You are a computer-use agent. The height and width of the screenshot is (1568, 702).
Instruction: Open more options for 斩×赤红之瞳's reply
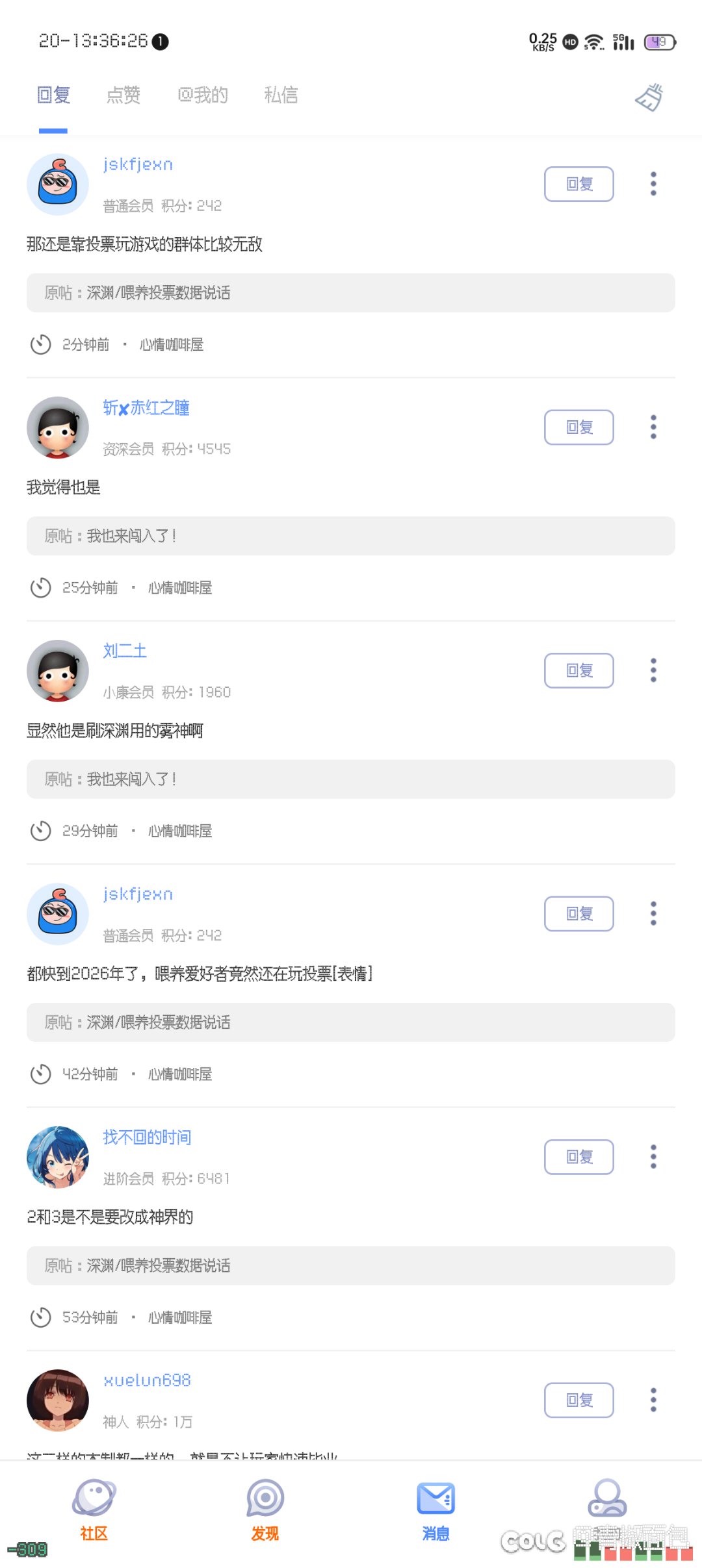pyautogui.click(x=653, y=427)
